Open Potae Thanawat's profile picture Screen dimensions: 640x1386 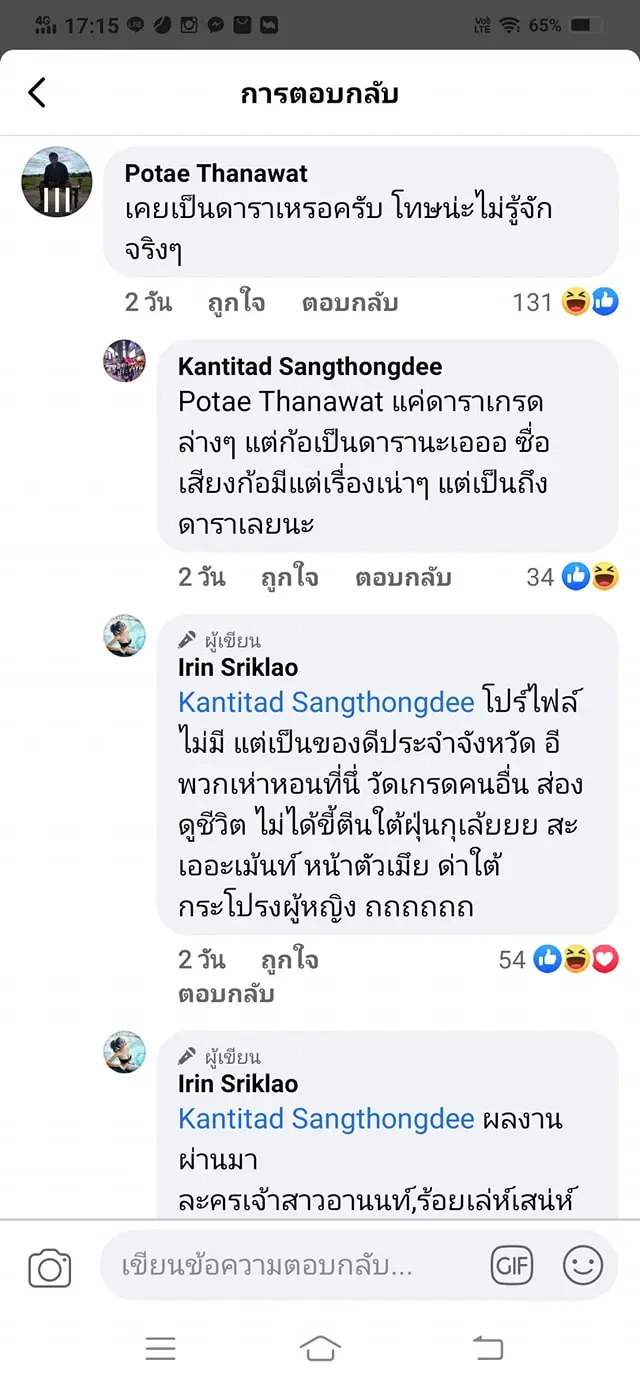57,181
